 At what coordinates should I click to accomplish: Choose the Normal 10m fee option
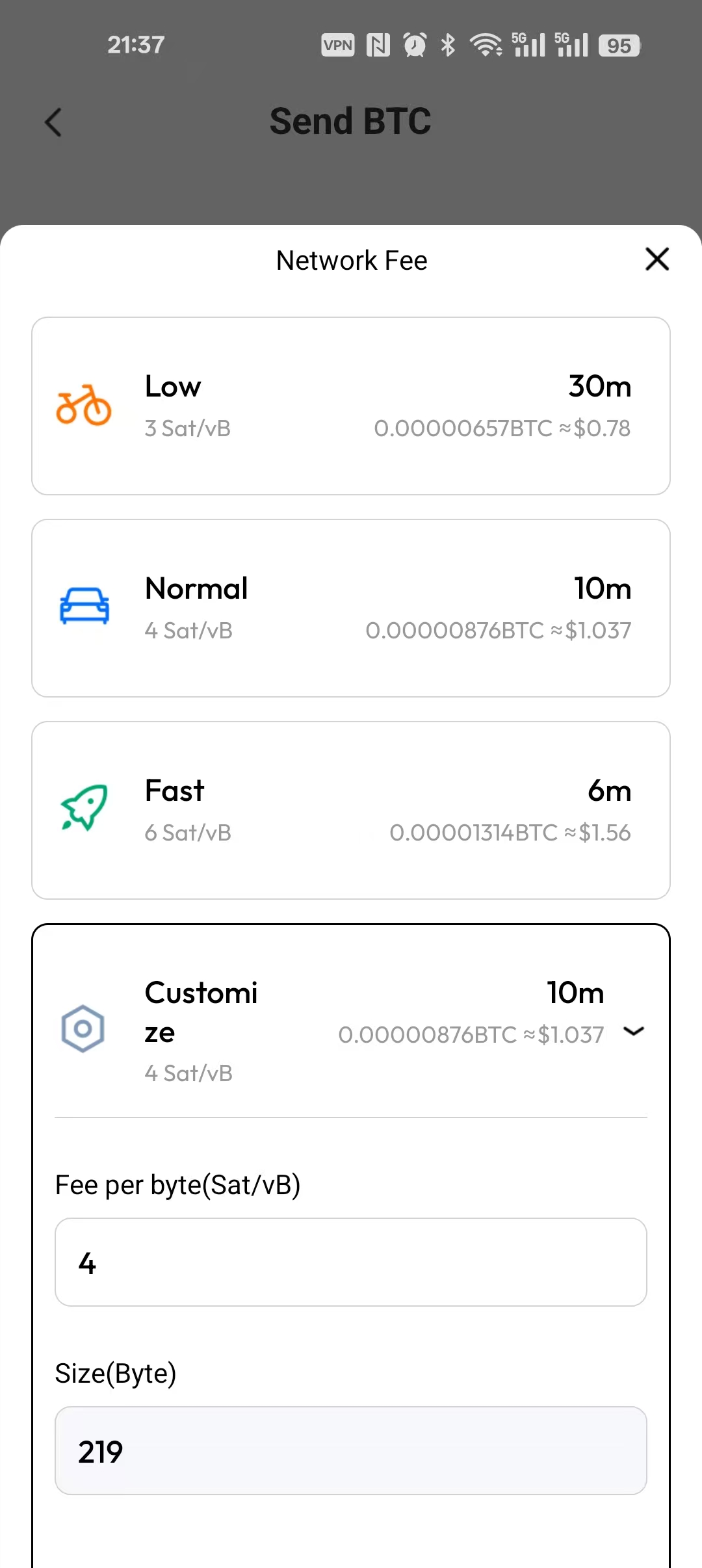click(351, 608)
